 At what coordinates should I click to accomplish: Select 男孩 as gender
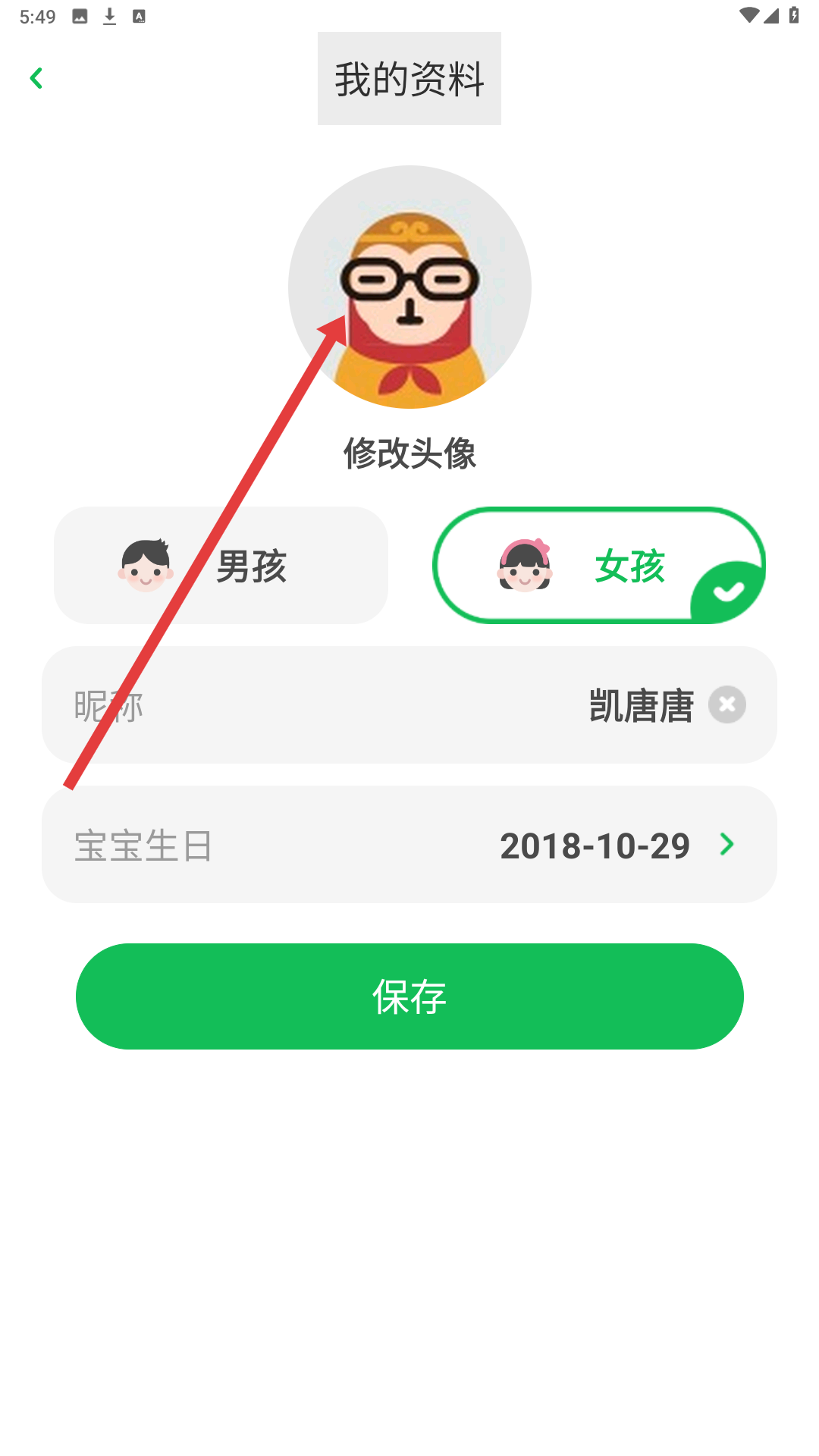click(x=221, y=566)
